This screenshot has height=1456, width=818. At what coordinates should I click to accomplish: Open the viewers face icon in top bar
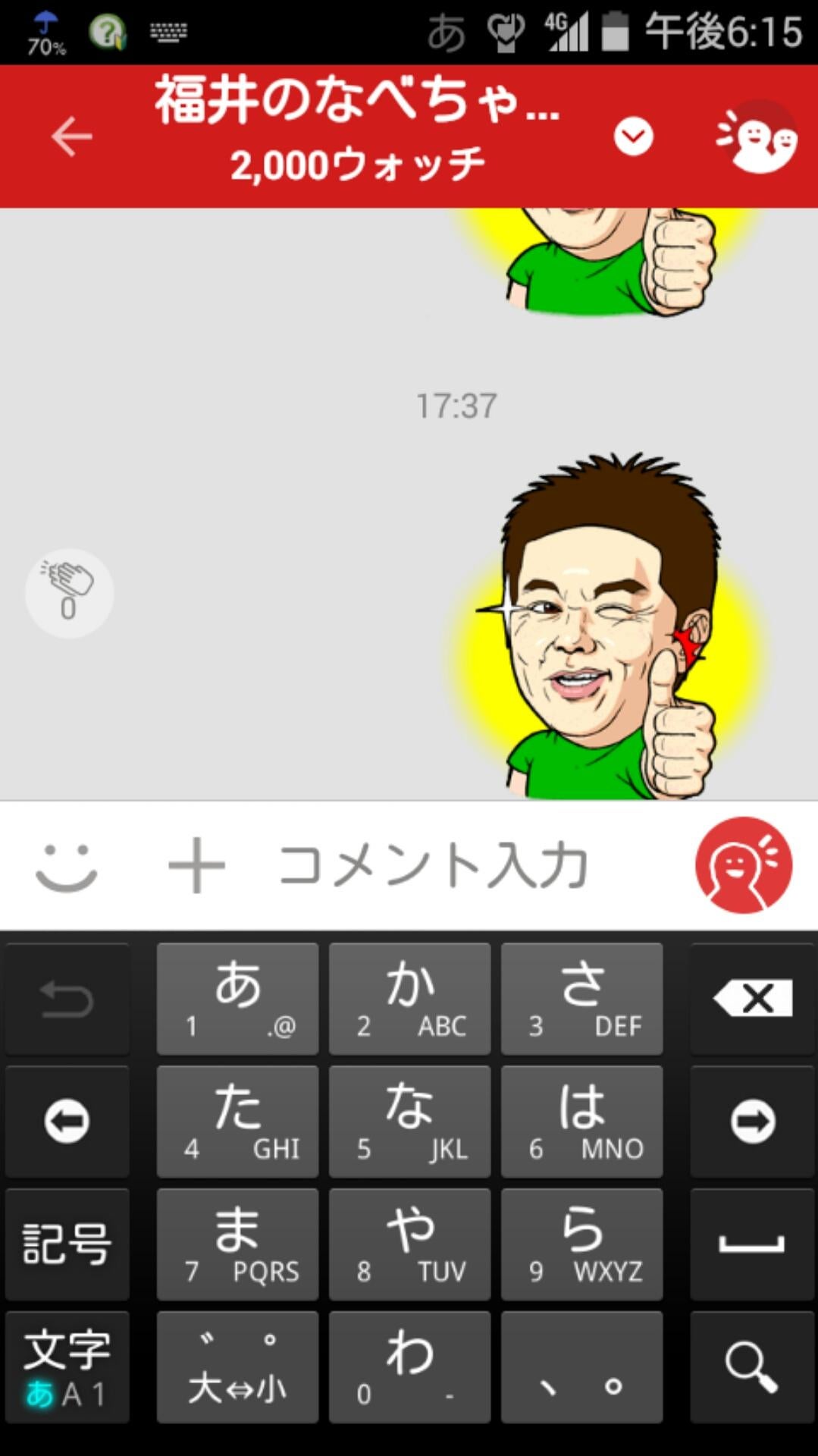[x=758, y=136]
